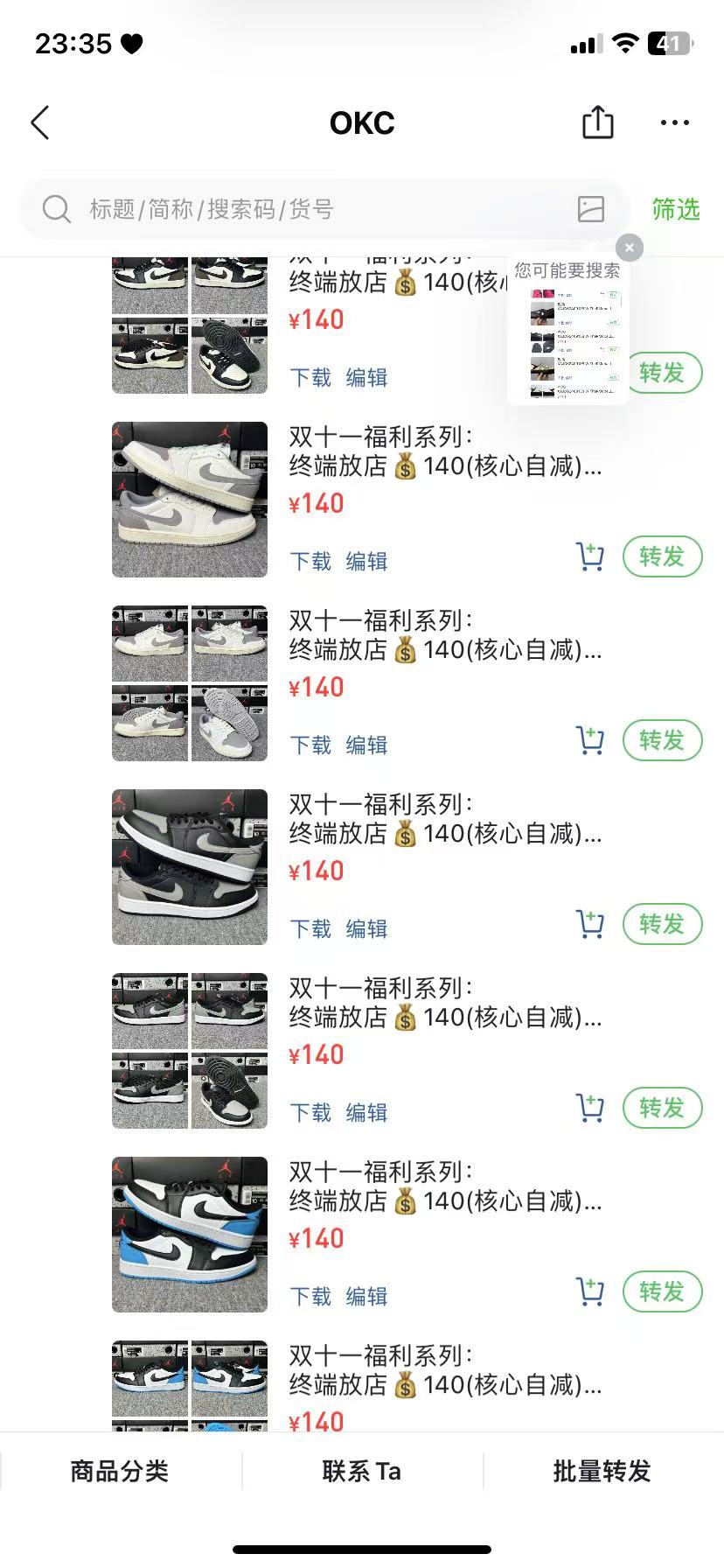This screenshot has width=724, height=1568.
Task: Tap 编辑 on the blue-black sneaker listing
Action: click(x=366, y=1296)
